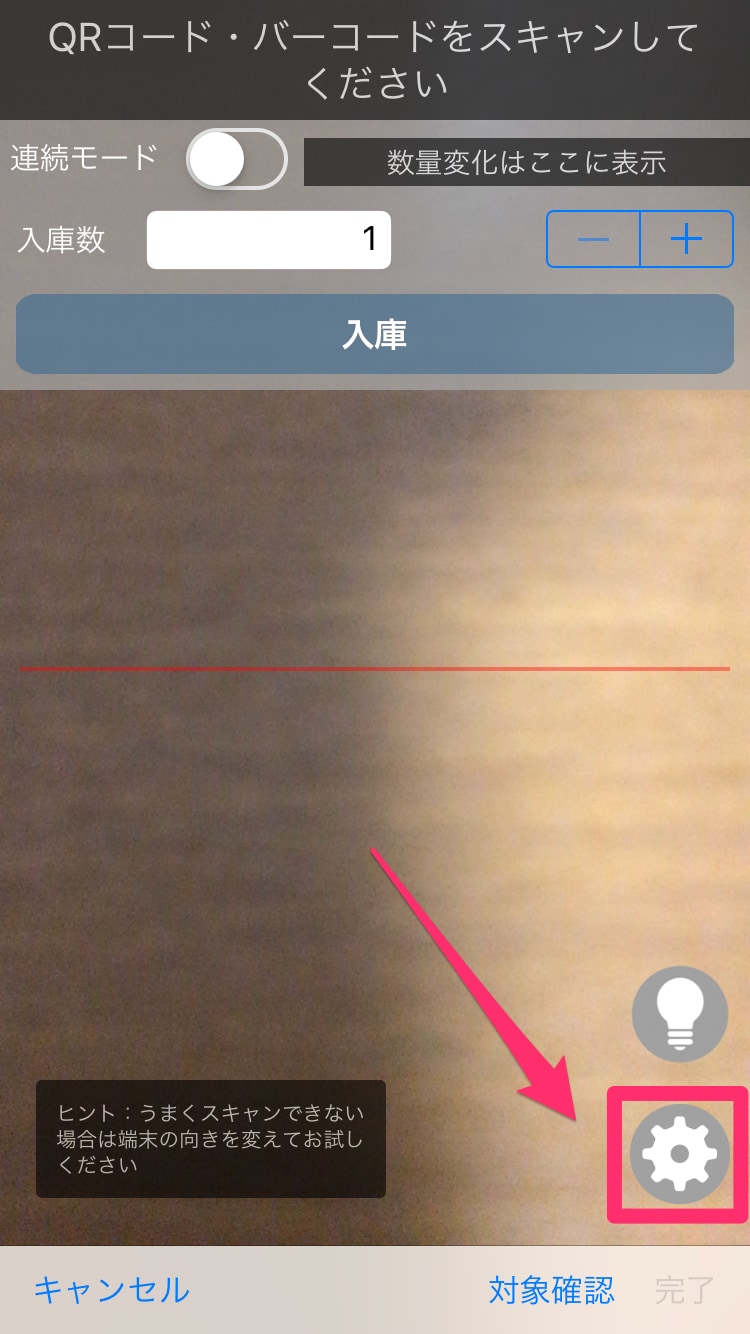This screenshot has height=1334, width=750.
Task: Tap the 入庫 button
Action: [375, 334]
